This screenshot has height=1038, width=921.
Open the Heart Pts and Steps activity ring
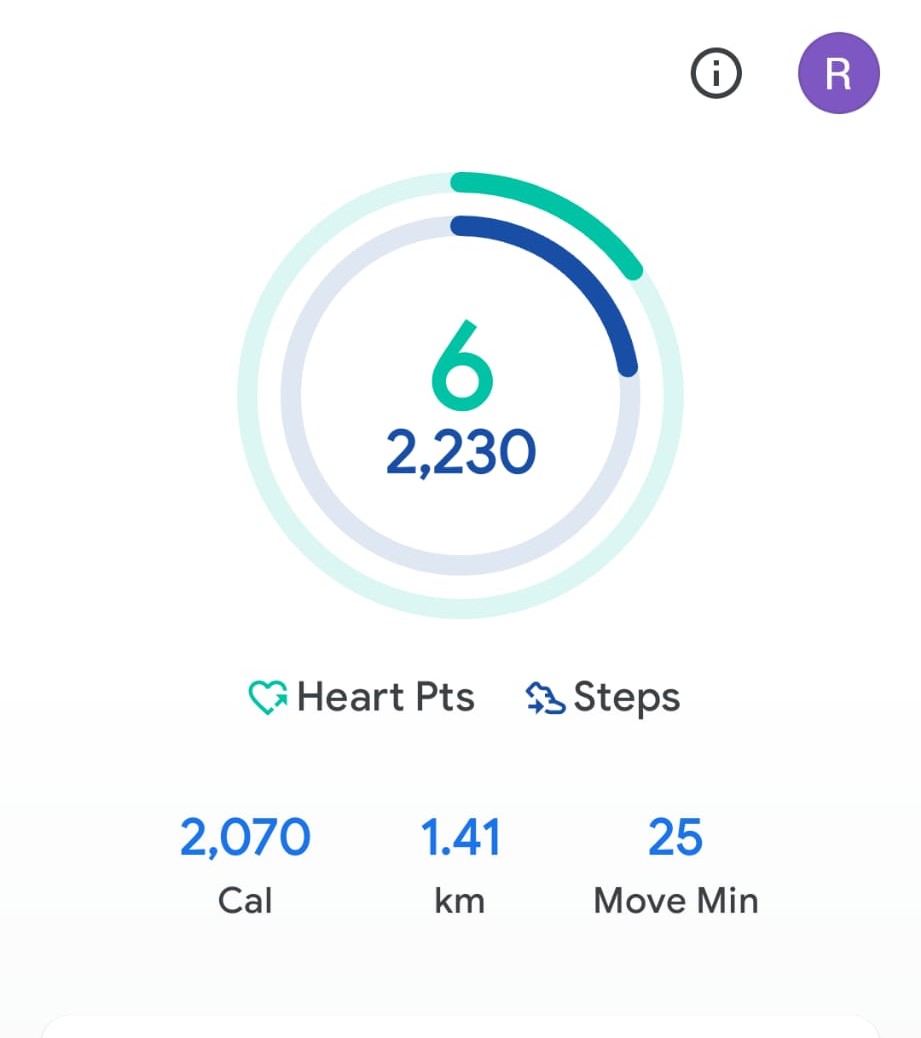pos(460,395)
